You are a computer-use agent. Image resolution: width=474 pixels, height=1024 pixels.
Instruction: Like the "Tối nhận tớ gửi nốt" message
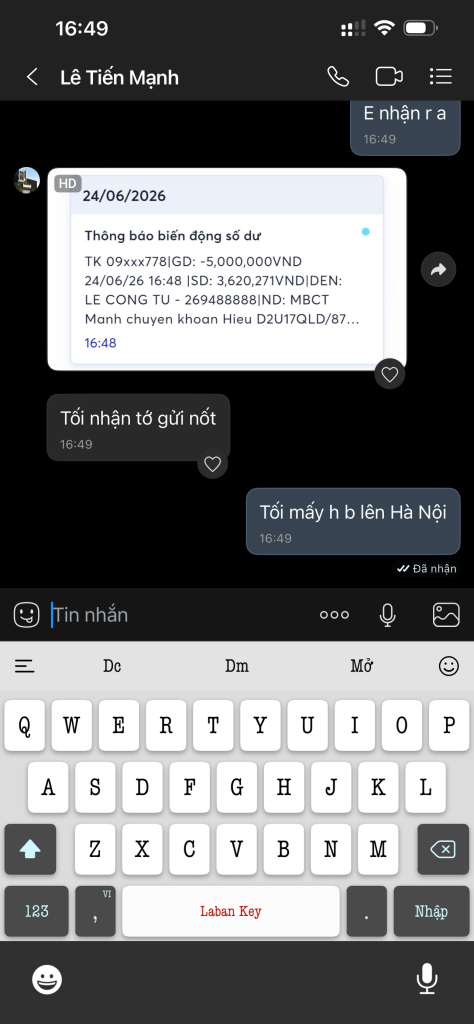click(x=212, y=464)
